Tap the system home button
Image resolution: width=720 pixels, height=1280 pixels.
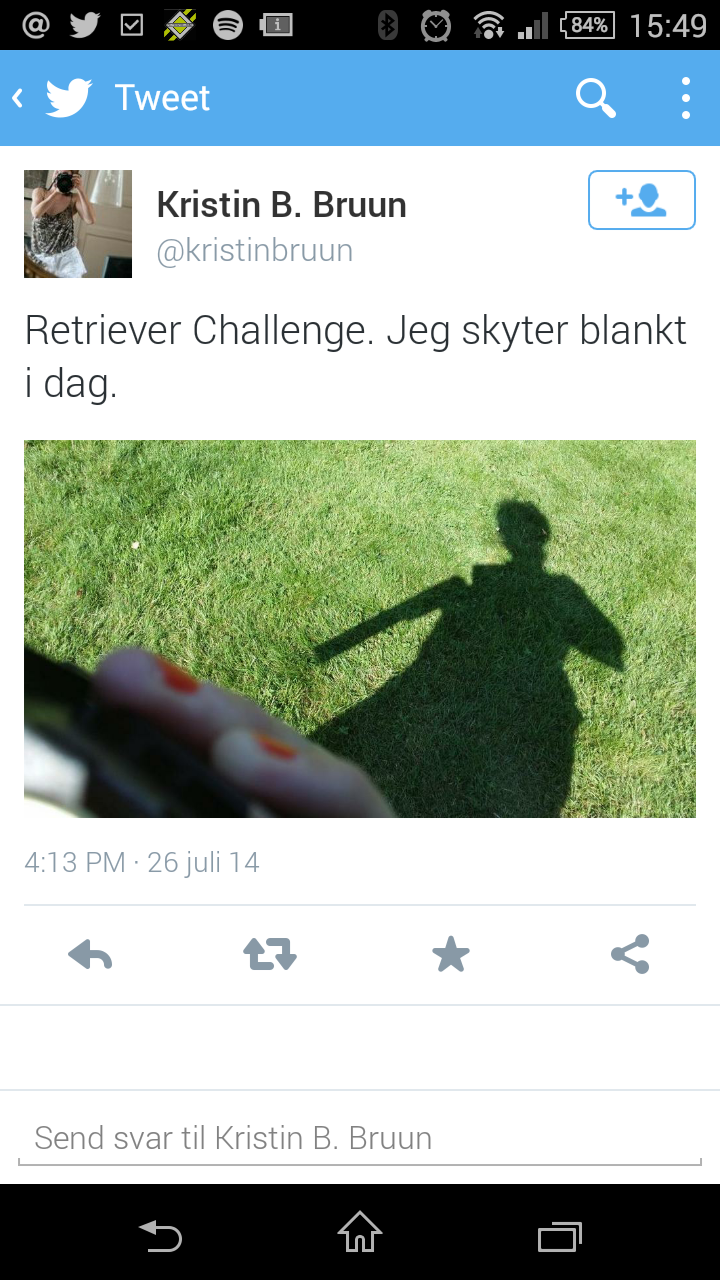(x=360, y=1232)
